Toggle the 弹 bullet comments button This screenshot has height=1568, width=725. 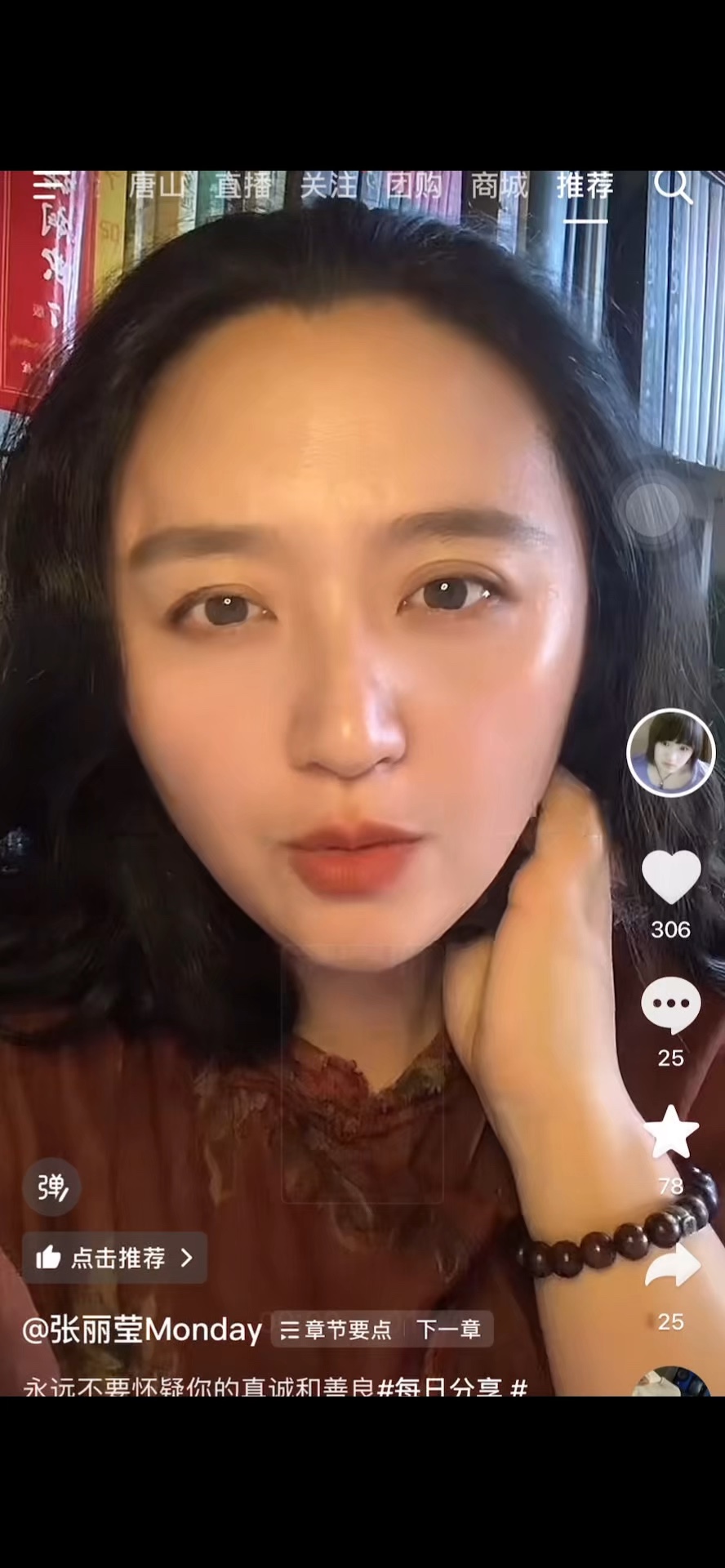(52, 1187)
